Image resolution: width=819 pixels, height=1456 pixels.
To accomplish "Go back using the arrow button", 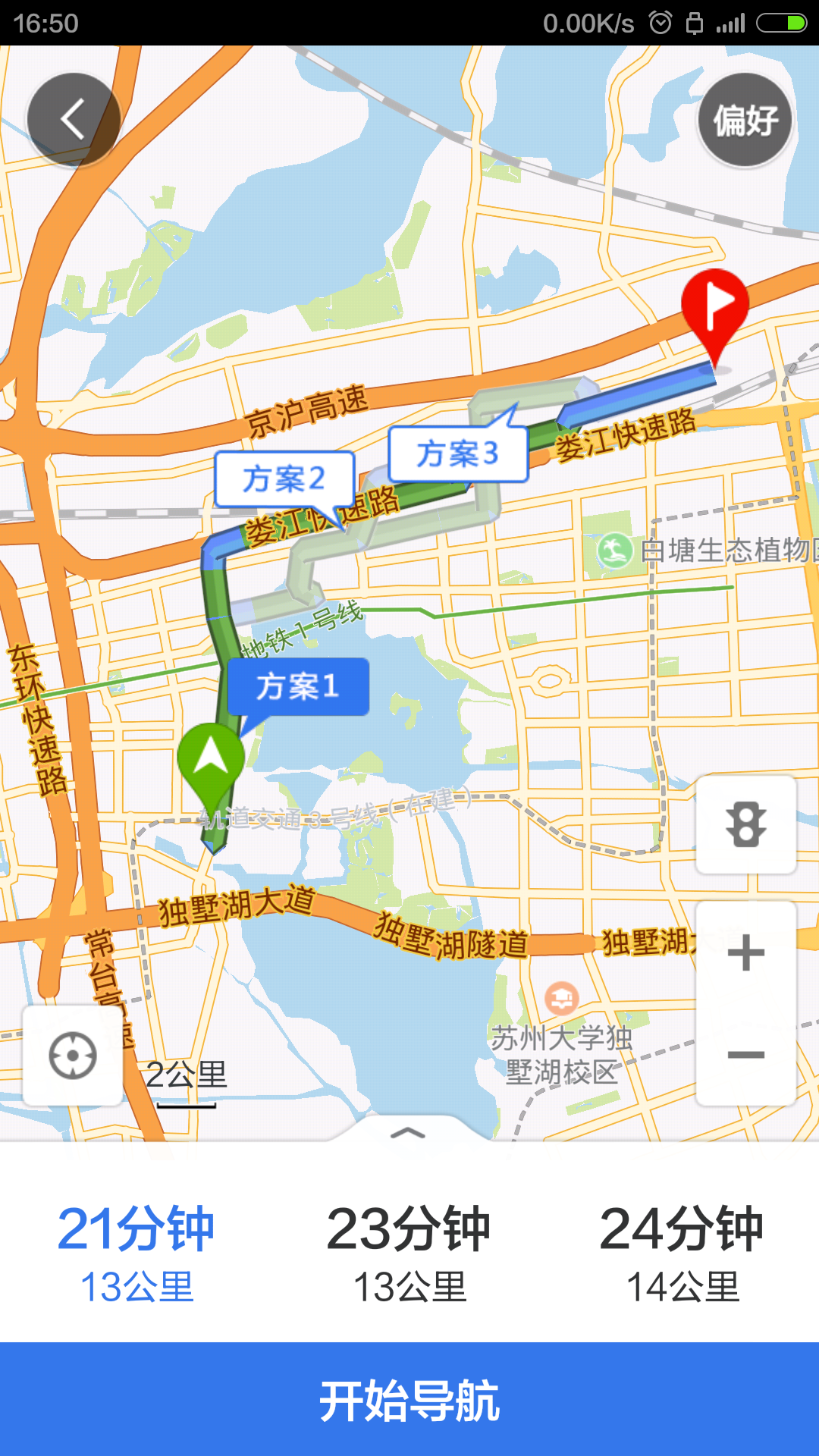I will [x=74, y=120].
